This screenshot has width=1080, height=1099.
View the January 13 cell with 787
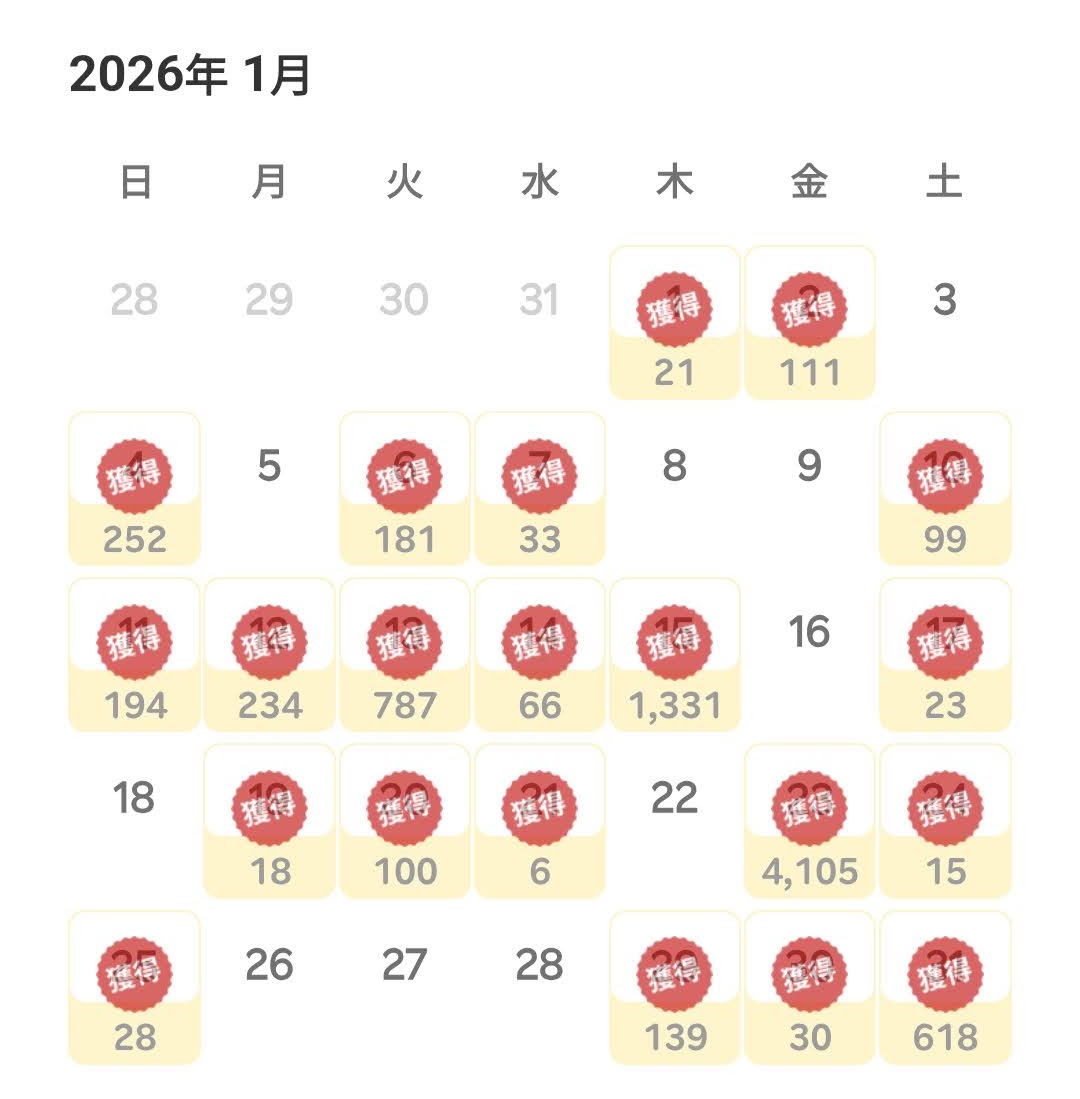[405, 654]
